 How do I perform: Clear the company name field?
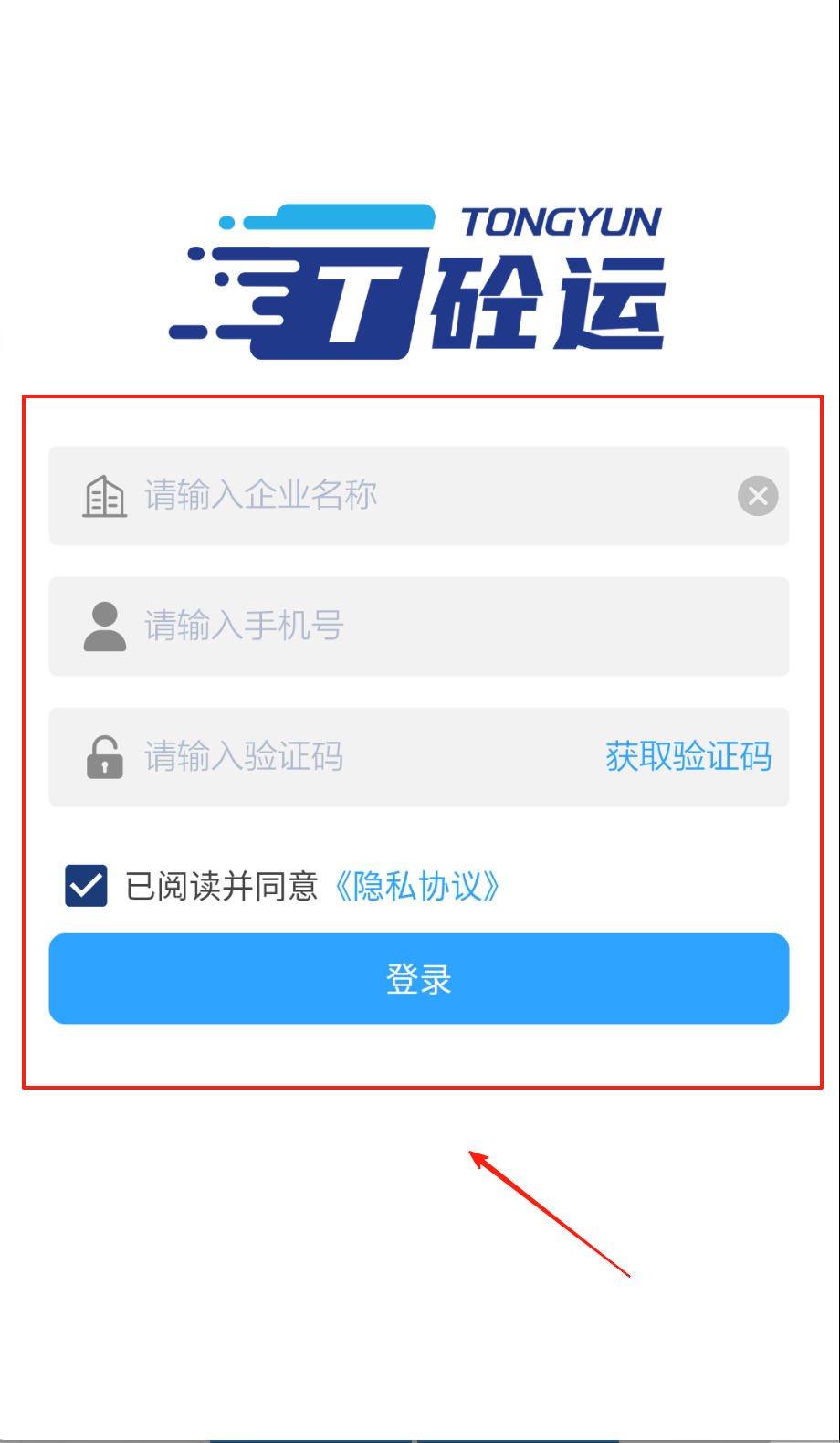coord(758,496)
